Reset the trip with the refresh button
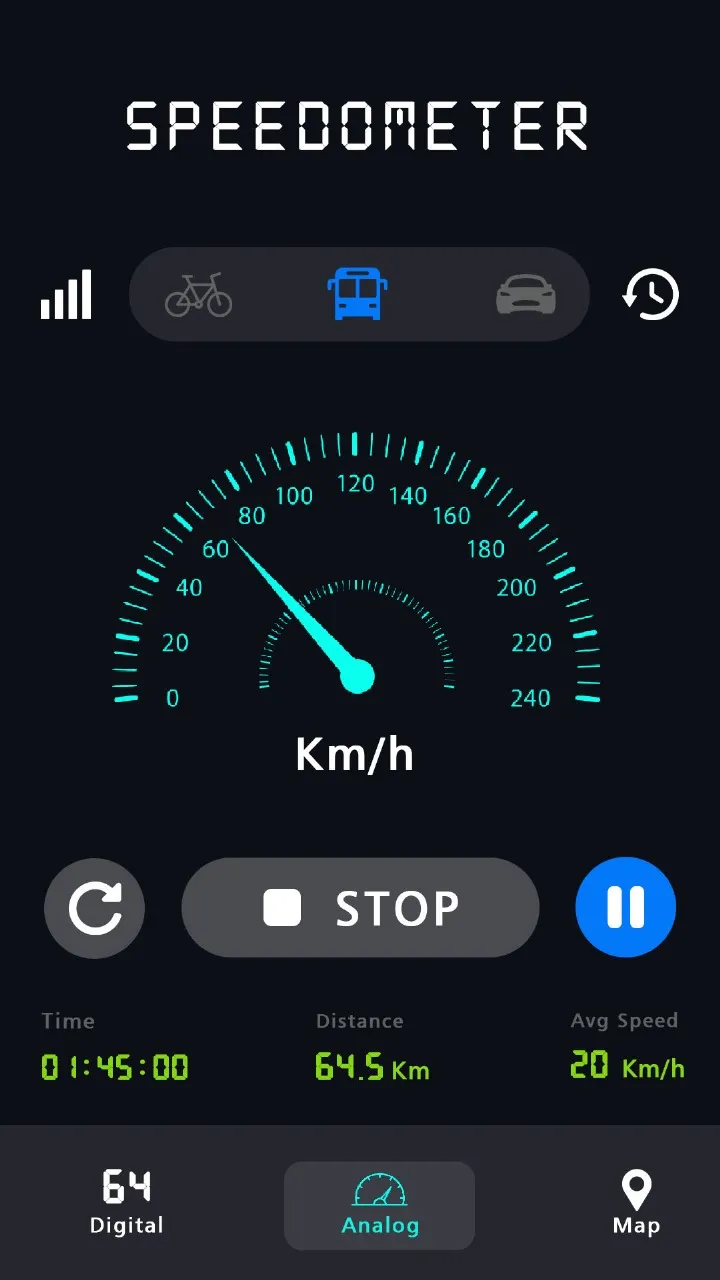 pos(95,908)
